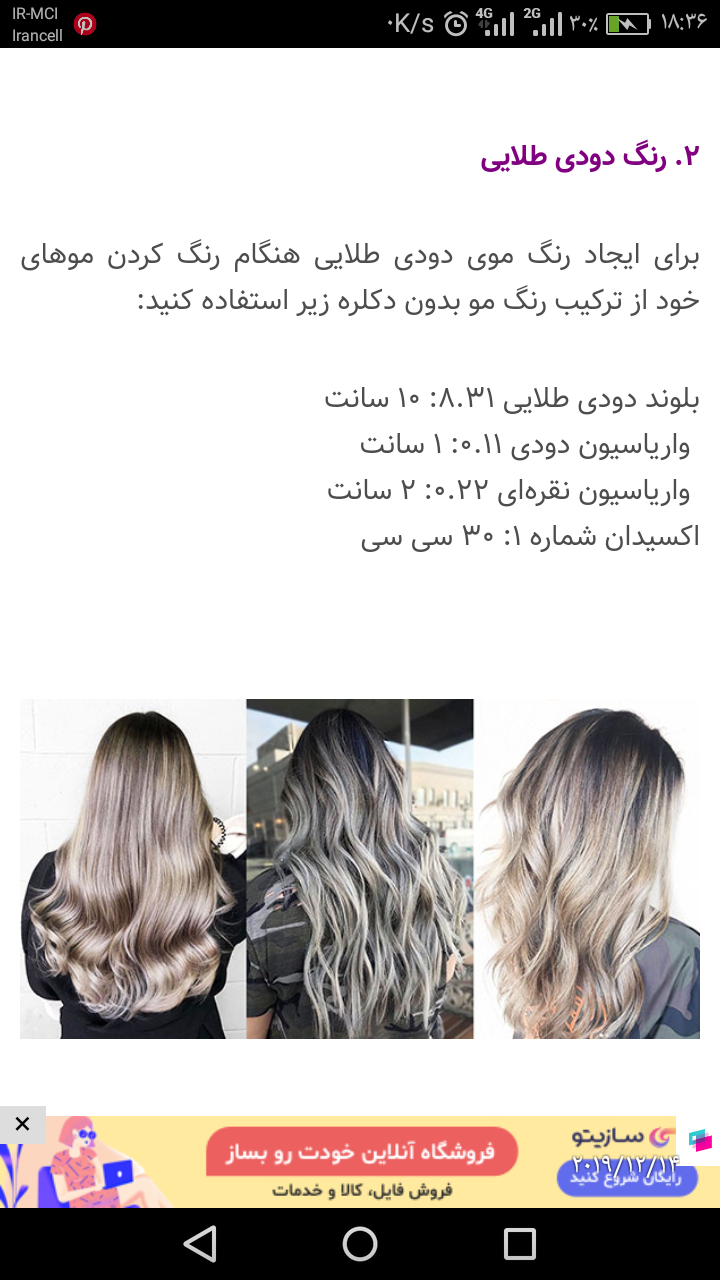
Task: Dismiss the ad banner with the X
Action: point(22,1124)
